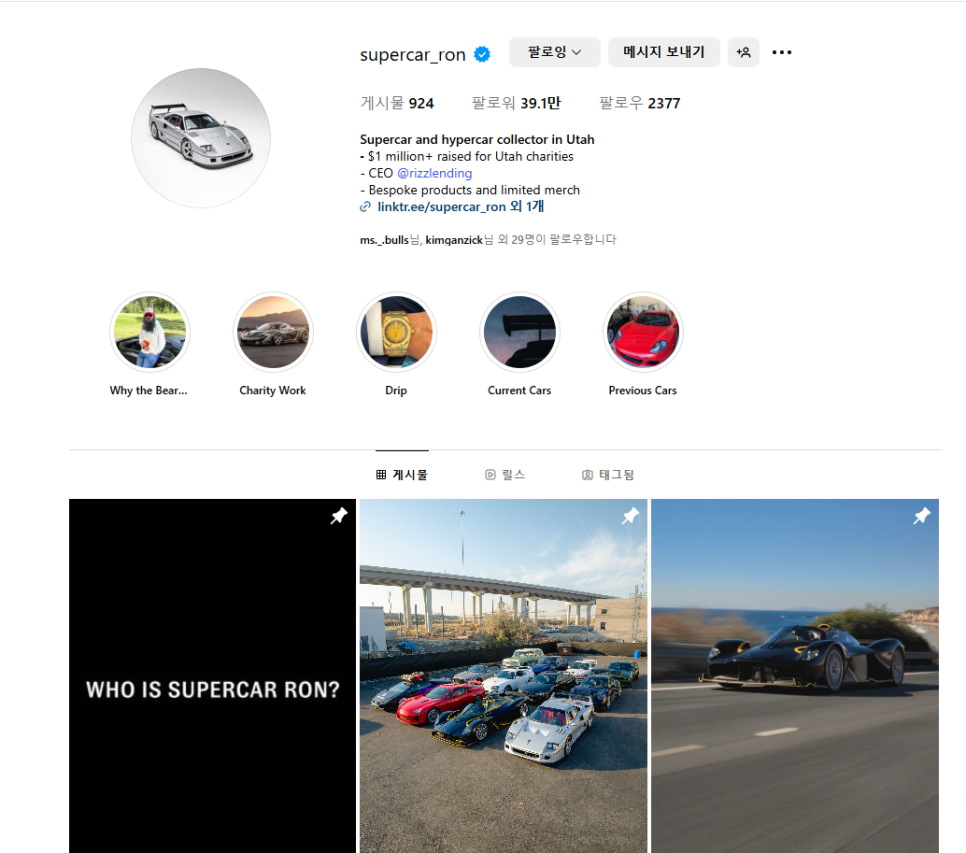Switch to the 태그됨 tab
Viewport: 966px width, 853px height.
(x=608, y=475)
